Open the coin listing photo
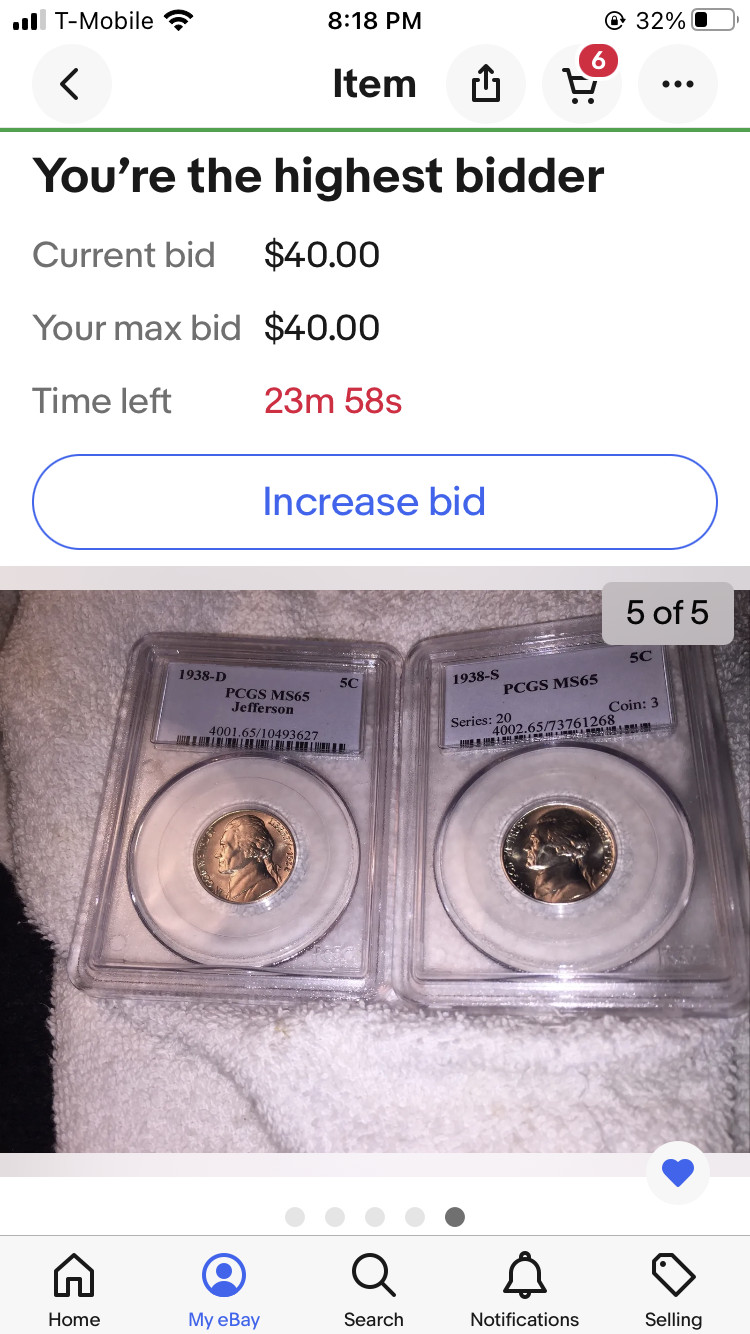The height and width of the screenshot is (1334, 750). coord(374,860)
